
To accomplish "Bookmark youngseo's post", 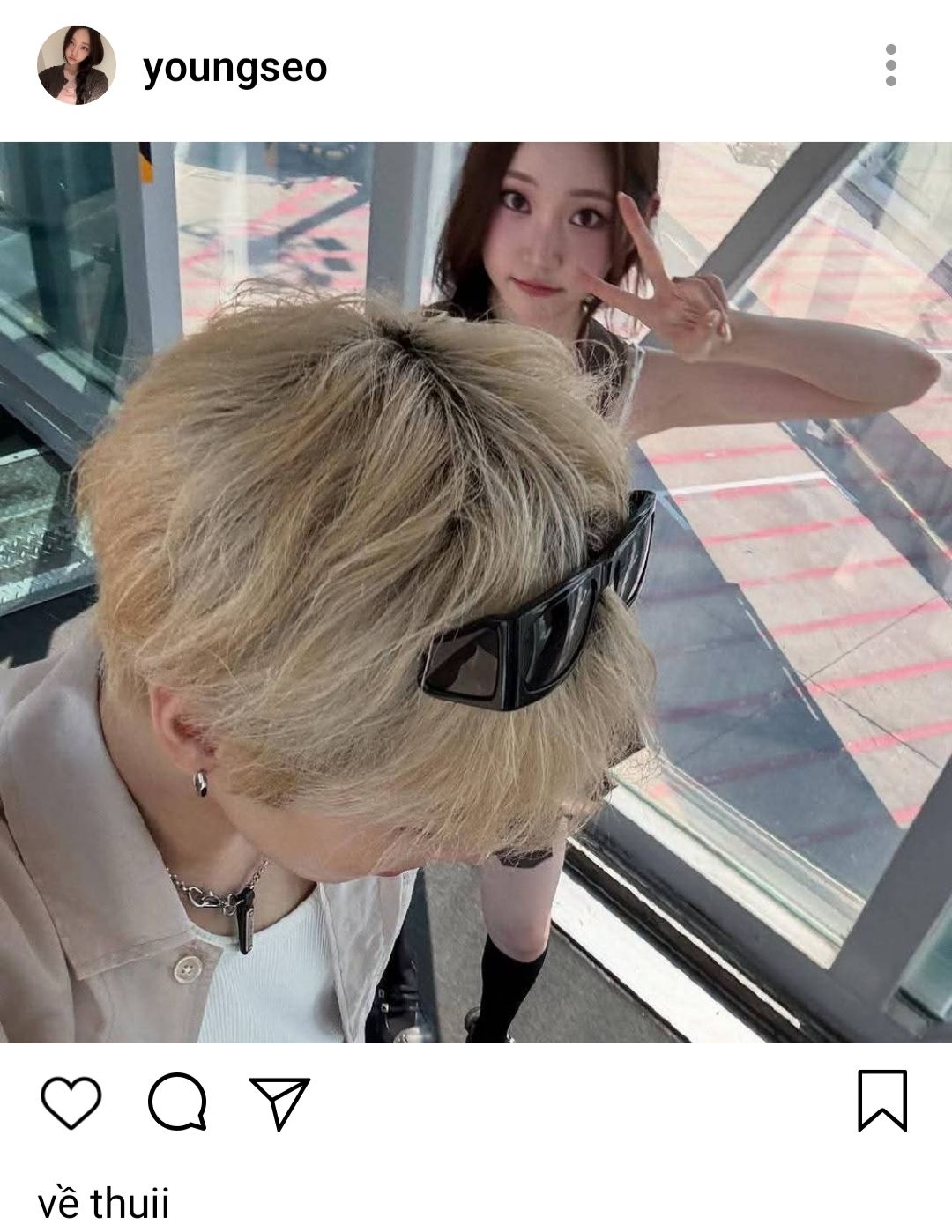I will (881, 1101).
